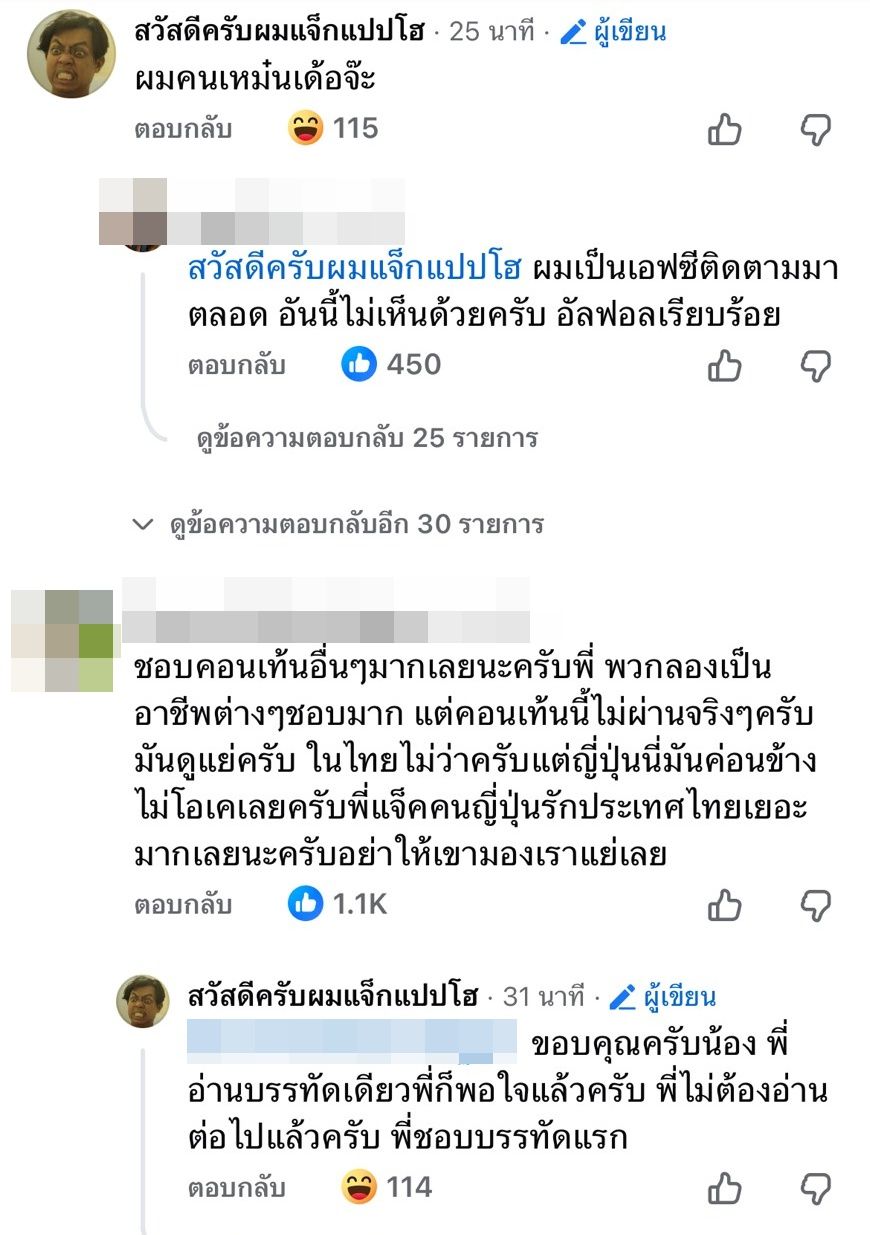This screenshot has height=1235, width=870.
Task: Expand "ดูข้อความตอบกลับ 25 รายการ"
Action: coord(368,438)
